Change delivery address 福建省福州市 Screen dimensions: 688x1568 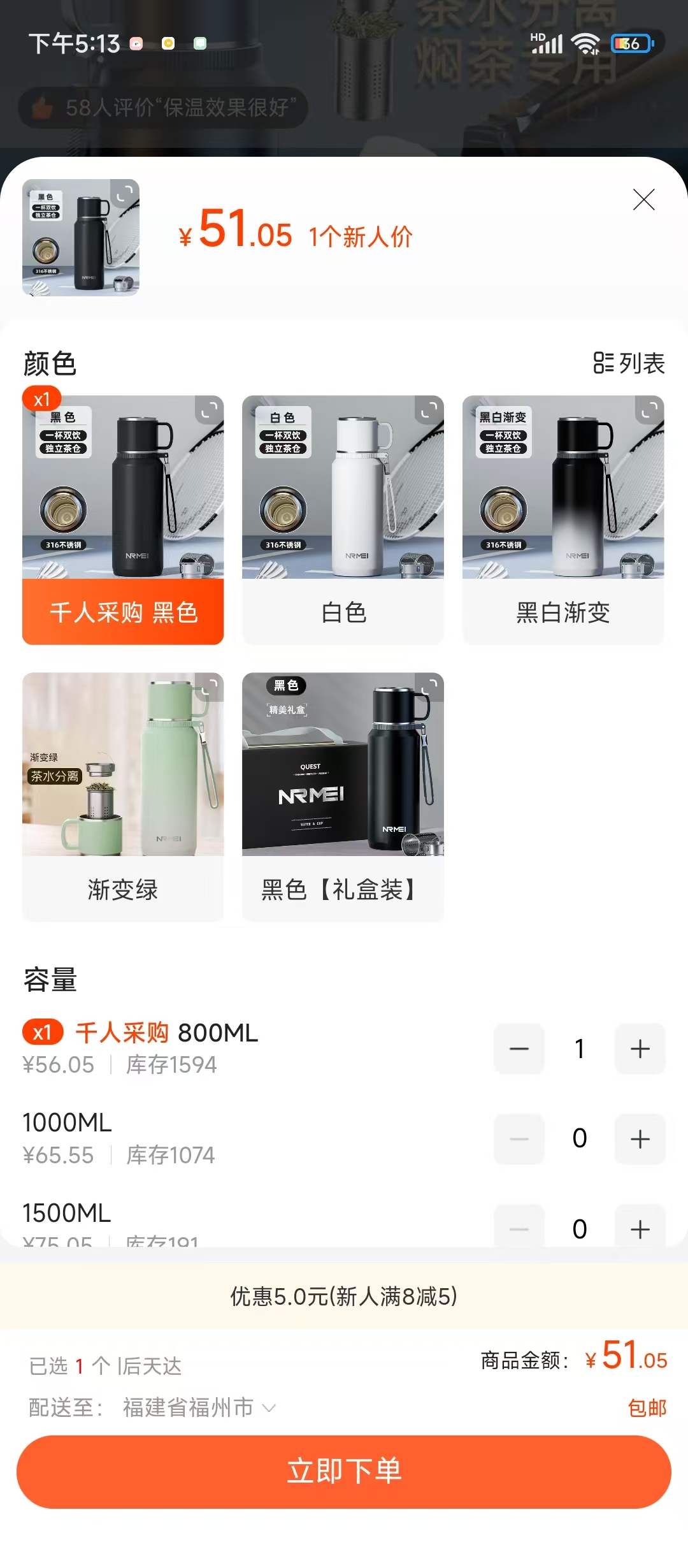(x=199, y=1407)
